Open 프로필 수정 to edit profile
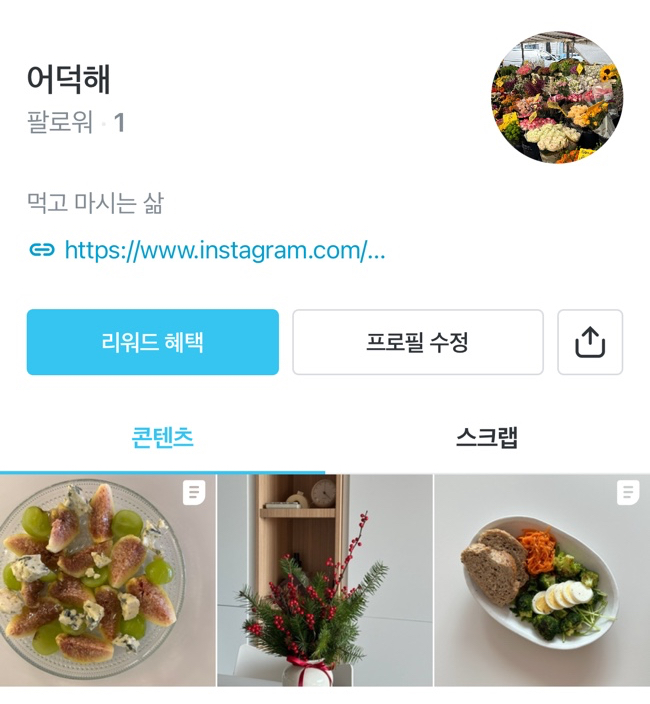Screen dimensions: 650x704 [x=417, y=342]
